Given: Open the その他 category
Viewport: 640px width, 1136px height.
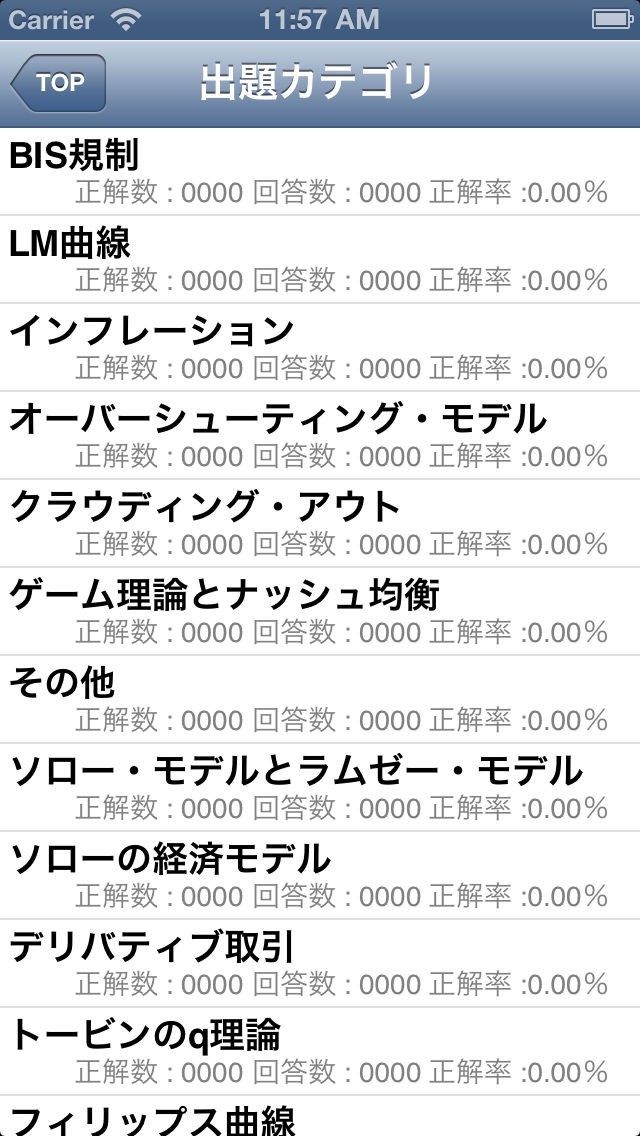Looking at the screenshot, I should (x=320, y=700).
